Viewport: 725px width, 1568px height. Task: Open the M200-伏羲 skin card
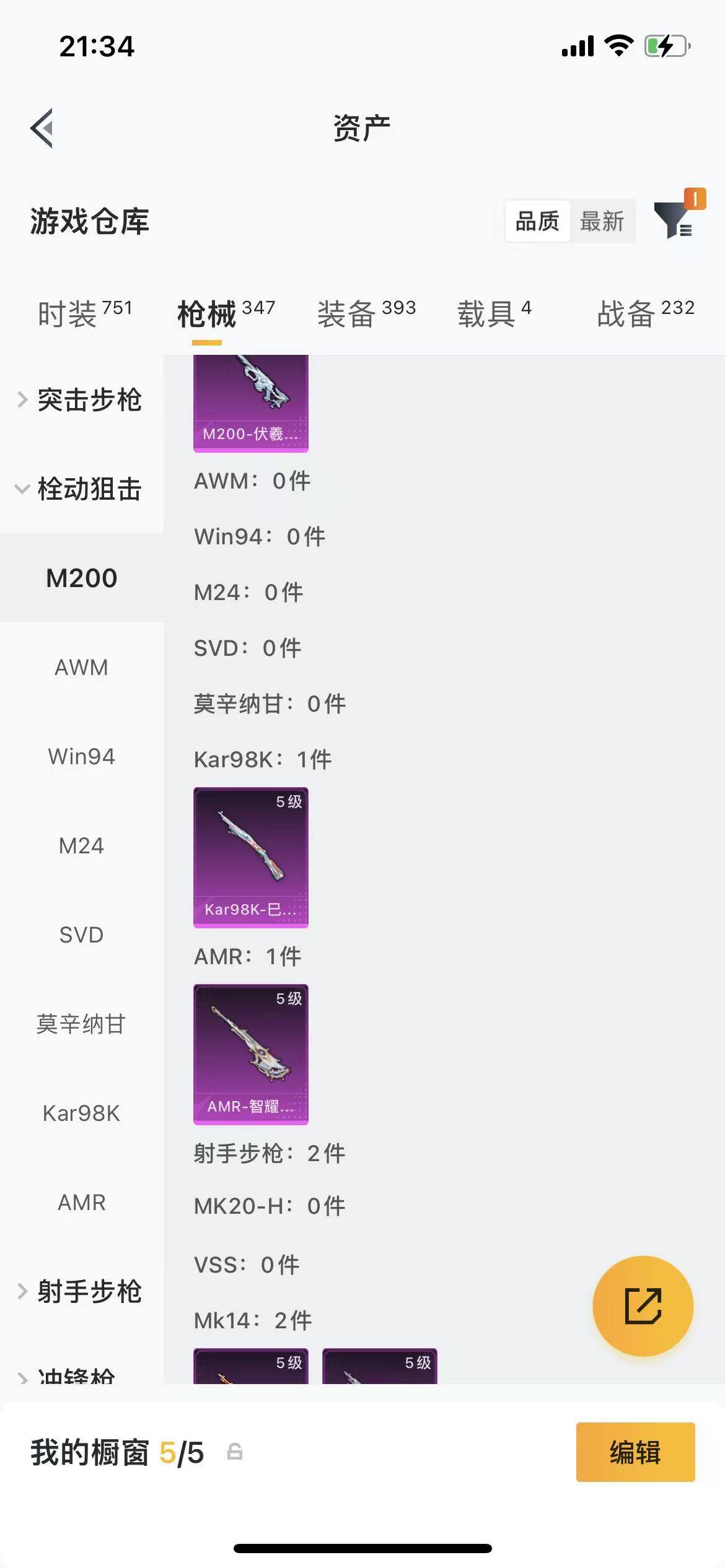point(251,403)
